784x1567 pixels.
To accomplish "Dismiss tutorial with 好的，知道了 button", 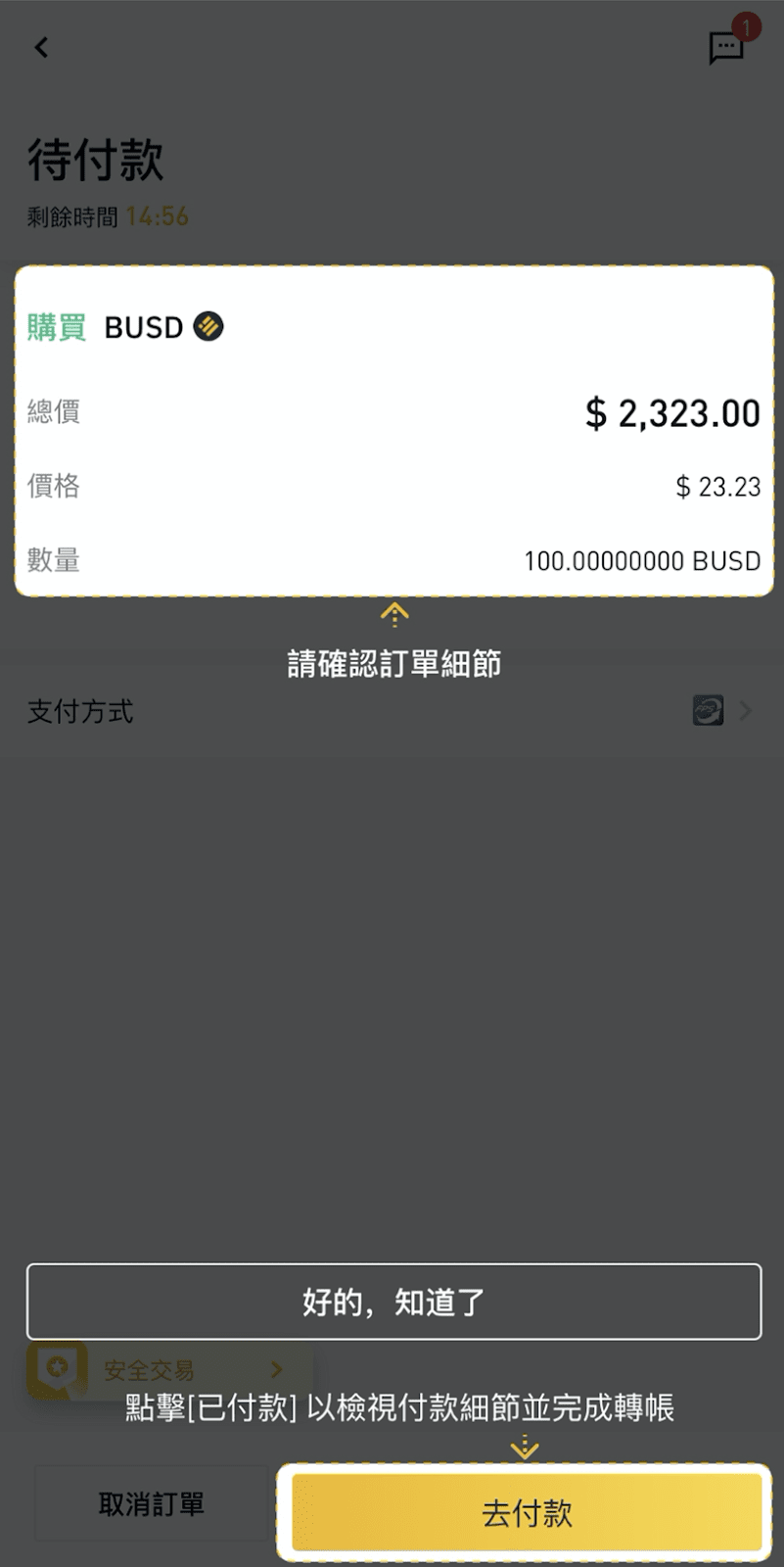I will (393, 1302).
